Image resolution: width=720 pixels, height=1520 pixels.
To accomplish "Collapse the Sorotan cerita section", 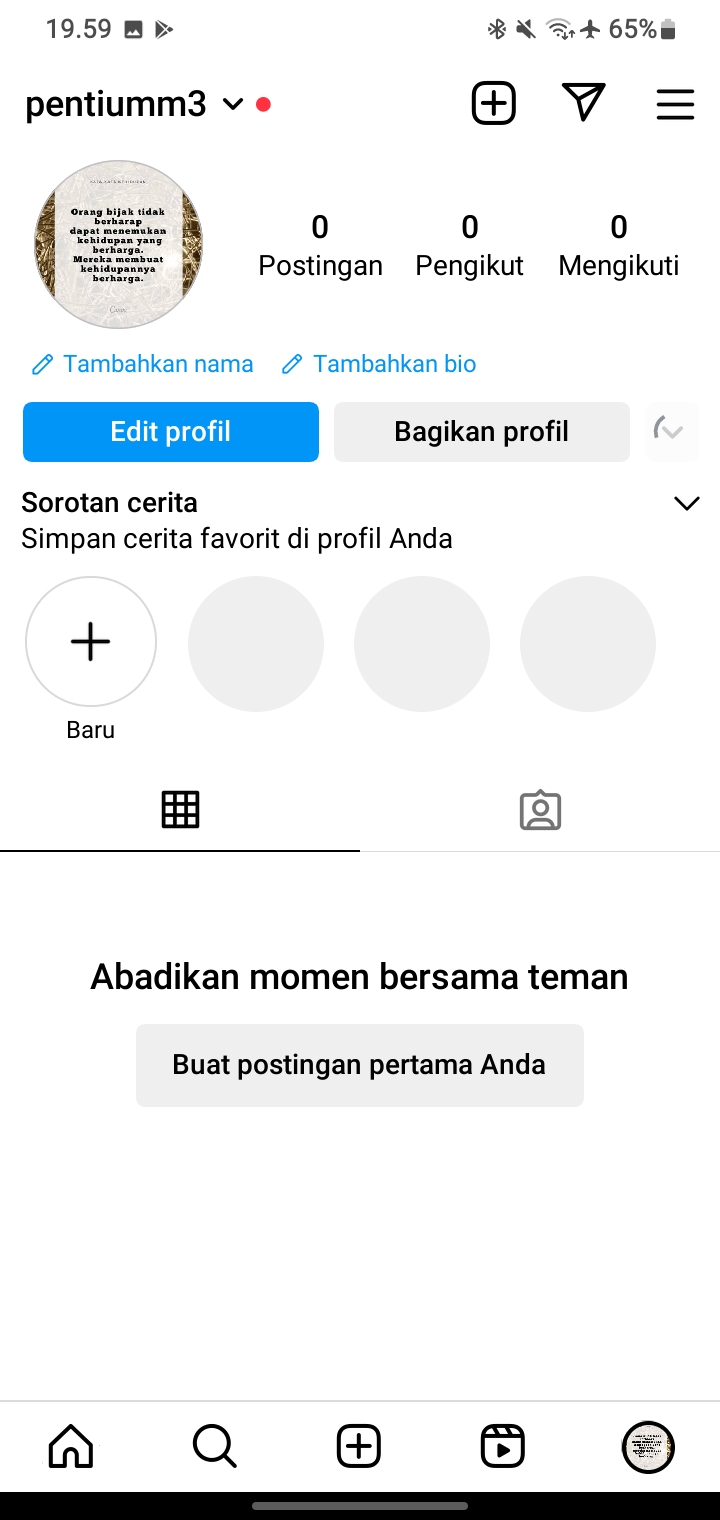I will pos(686,503).
